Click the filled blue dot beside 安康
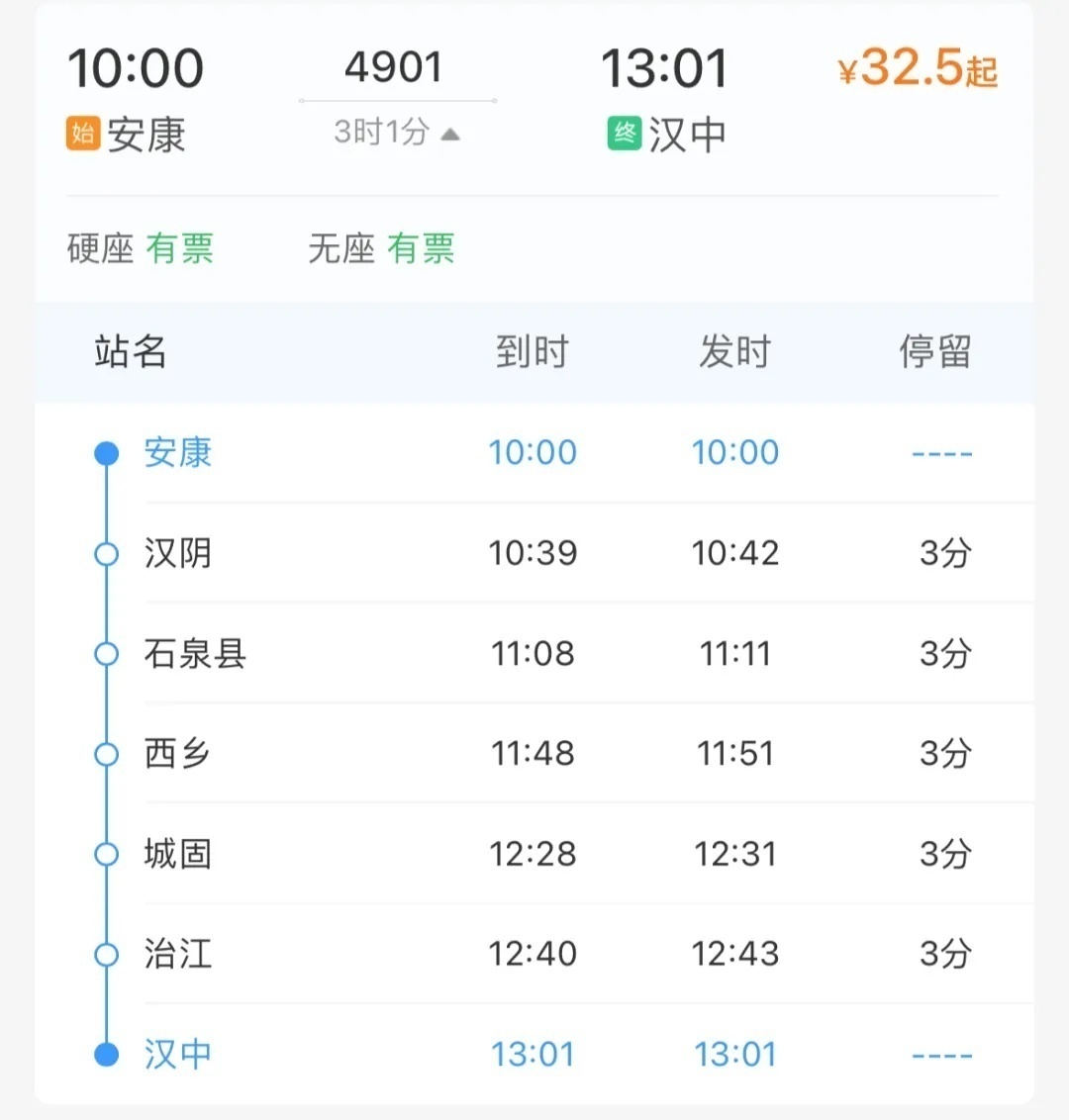The height and width of the screenshot is (1120, 1069). pos(107,452)
